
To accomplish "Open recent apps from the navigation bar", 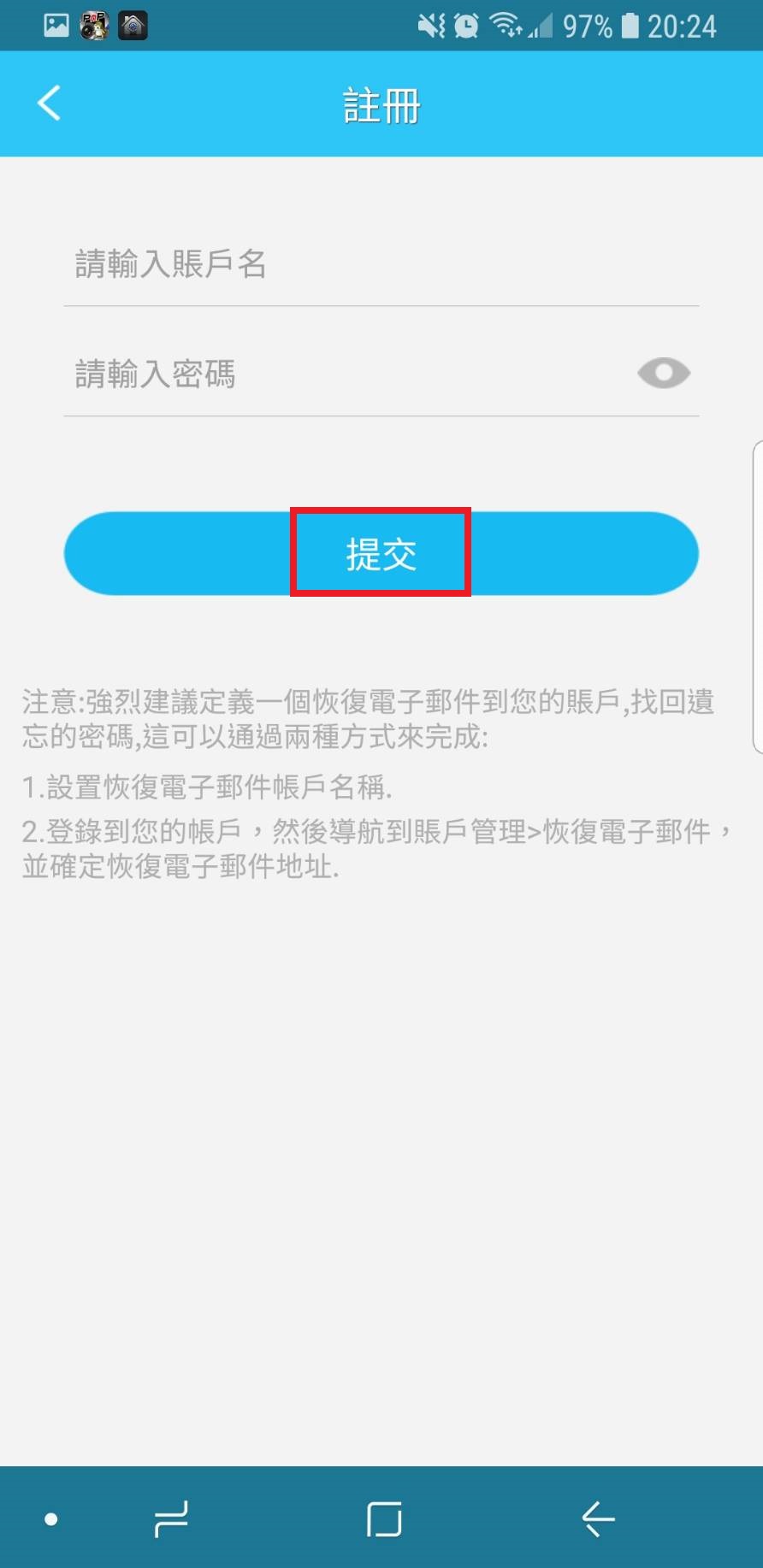I will 171,1519.
